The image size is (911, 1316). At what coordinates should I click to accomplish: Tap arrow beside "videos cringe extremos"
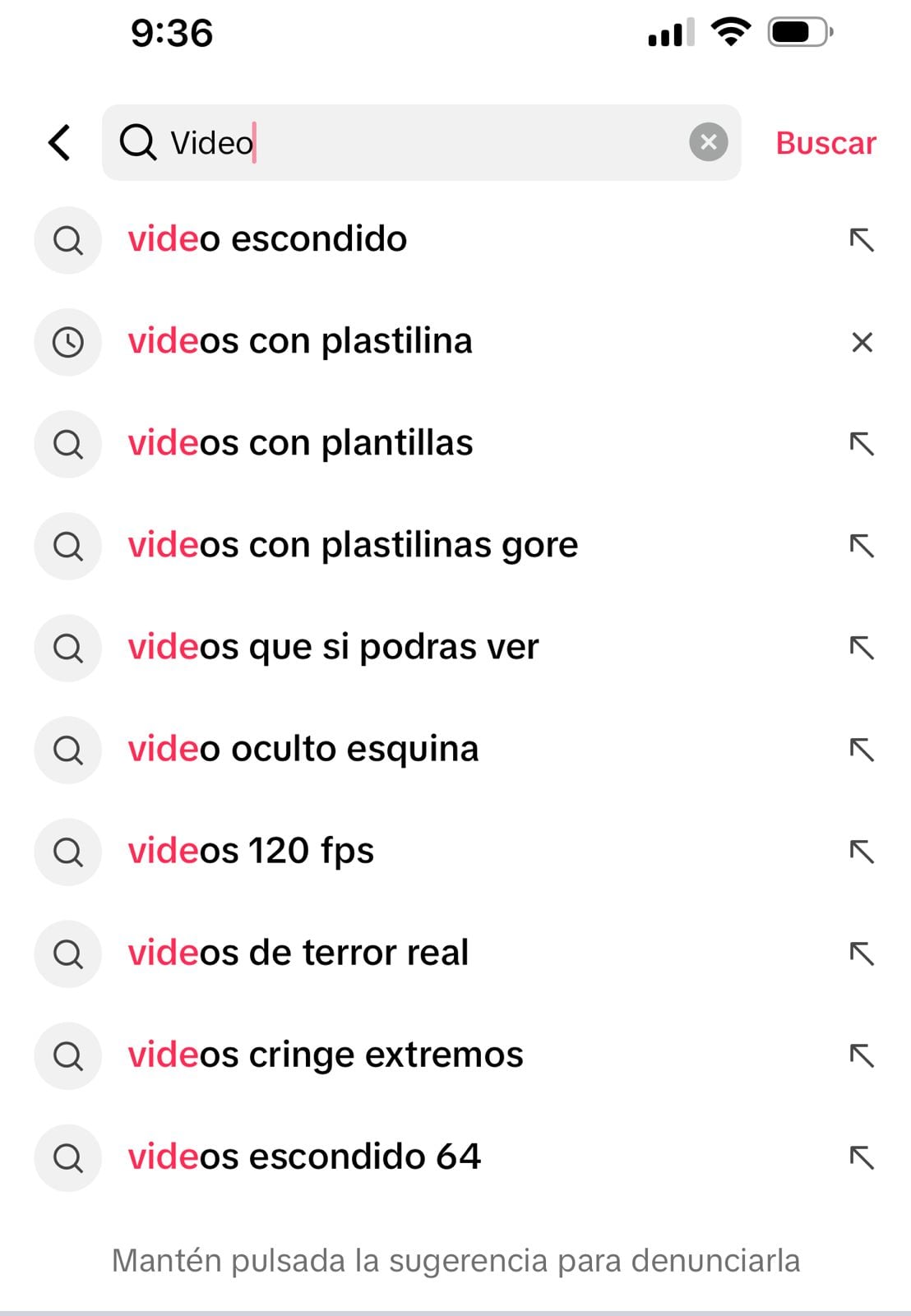(x=862, y=1055)
